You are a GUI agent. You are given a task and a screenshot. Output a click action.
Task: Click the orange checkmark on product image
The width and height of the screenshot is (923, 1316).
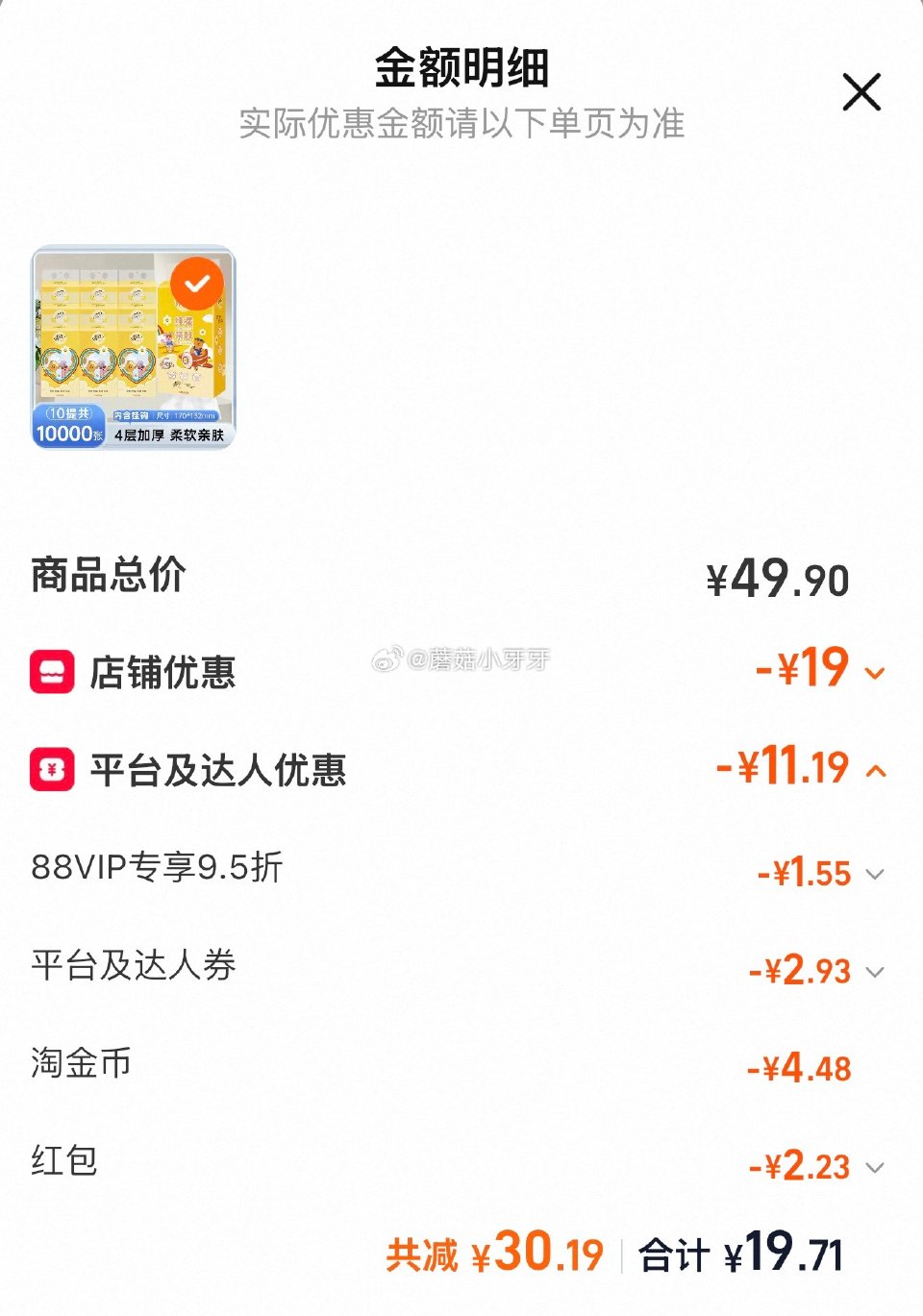click(x=197, y=283)
